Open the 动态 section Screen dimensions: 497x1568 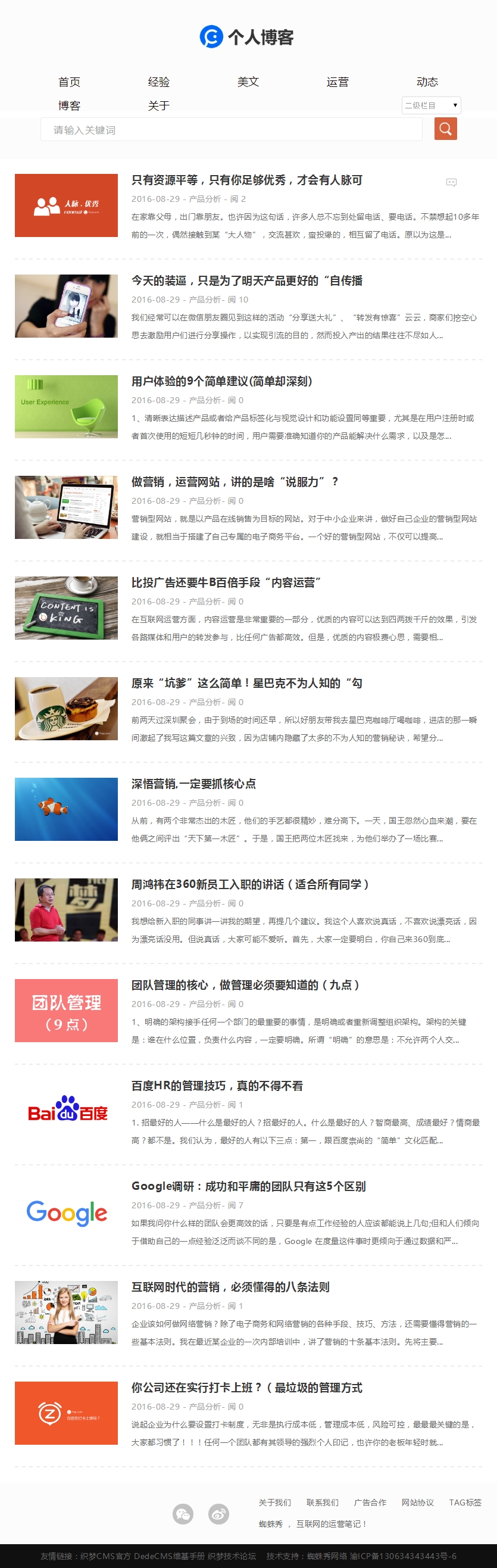pos(427,82)
